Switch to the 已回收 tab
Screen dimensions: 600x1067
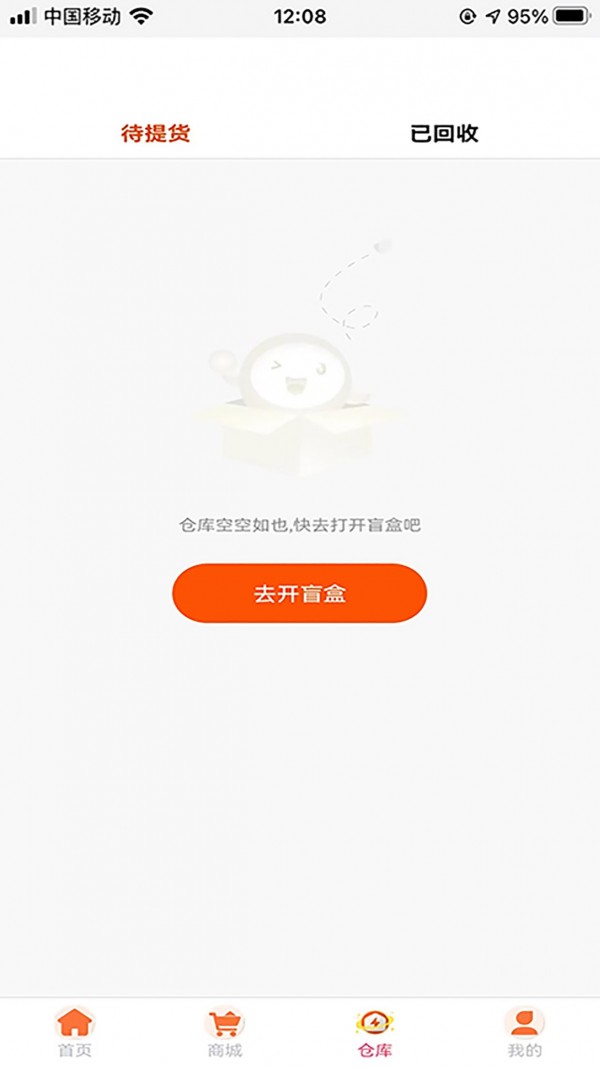tap(444, 133)
